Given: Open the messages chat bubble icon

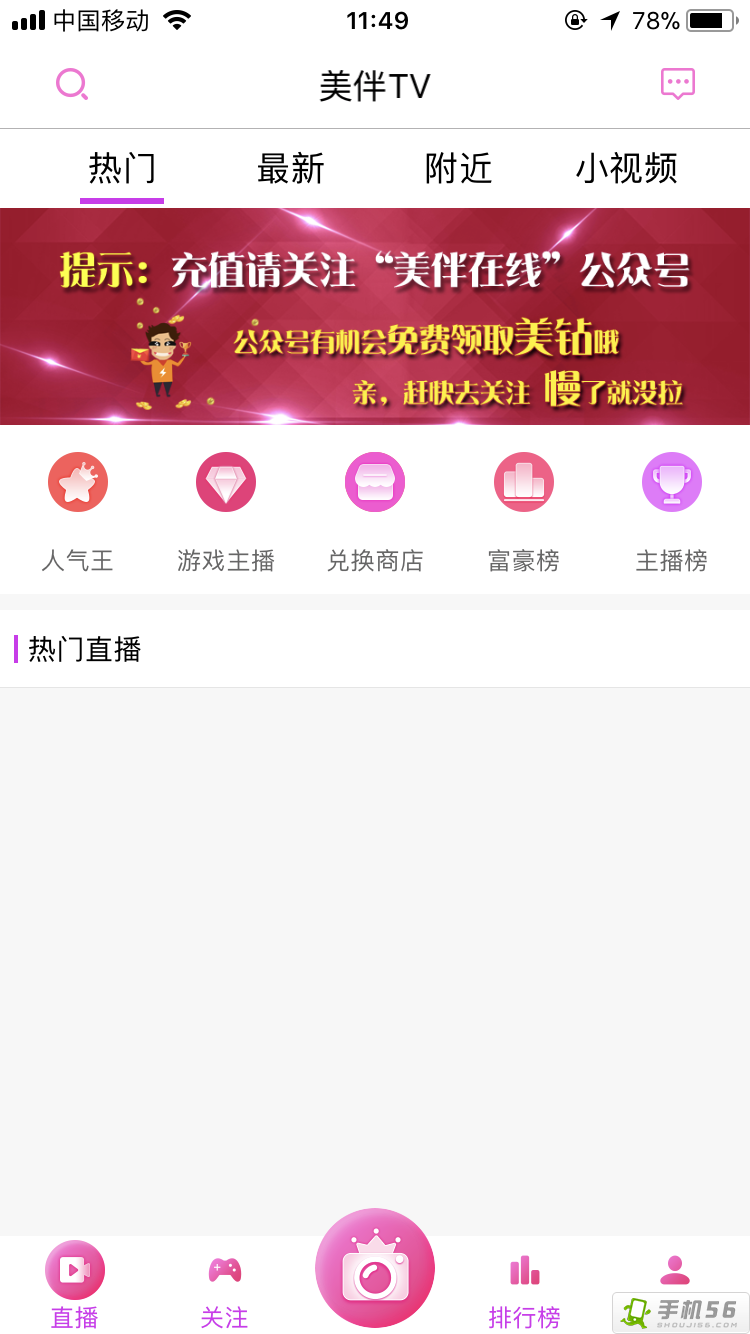Looking at the screenshot, I should [x=677, y=84].
